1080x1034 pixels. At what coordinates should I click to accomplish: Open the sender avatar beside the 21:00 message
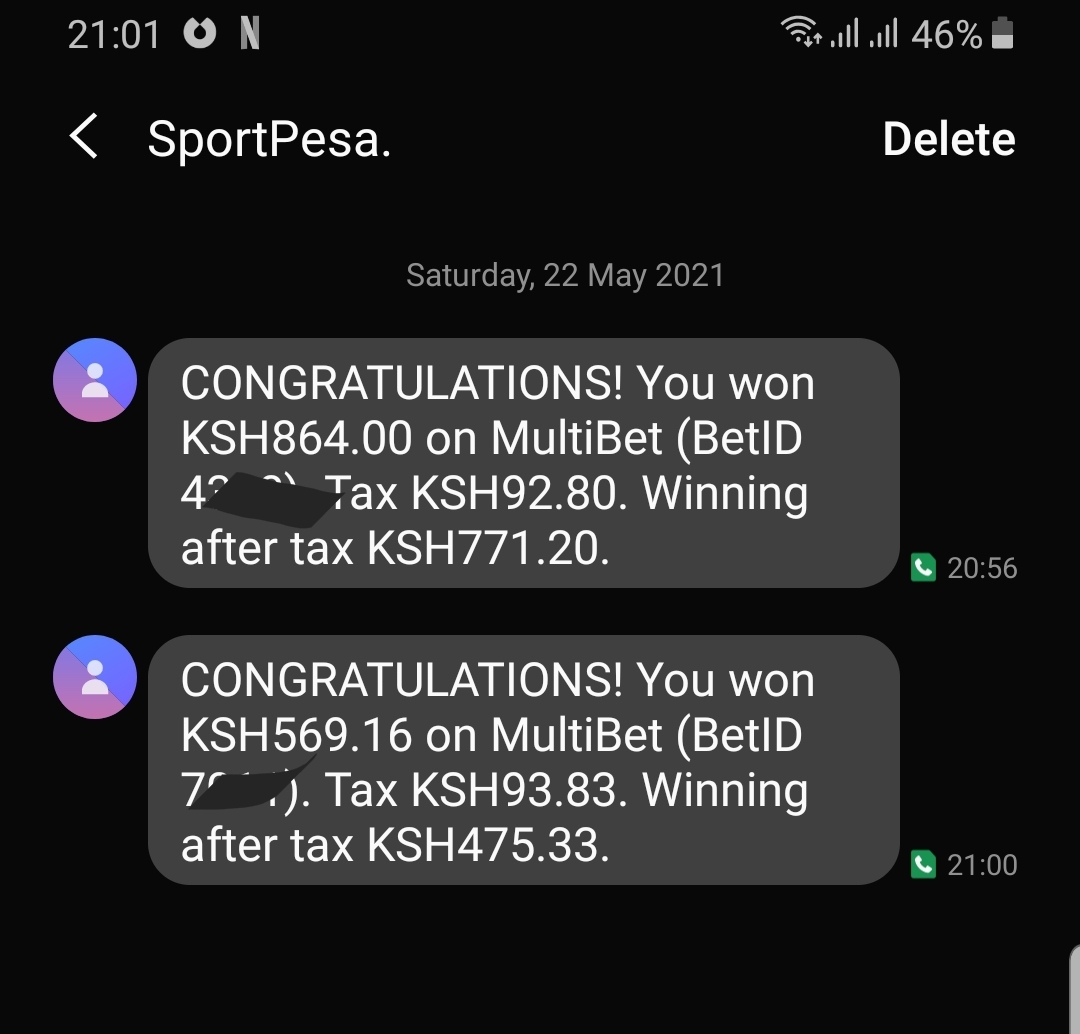click(95, 677)
